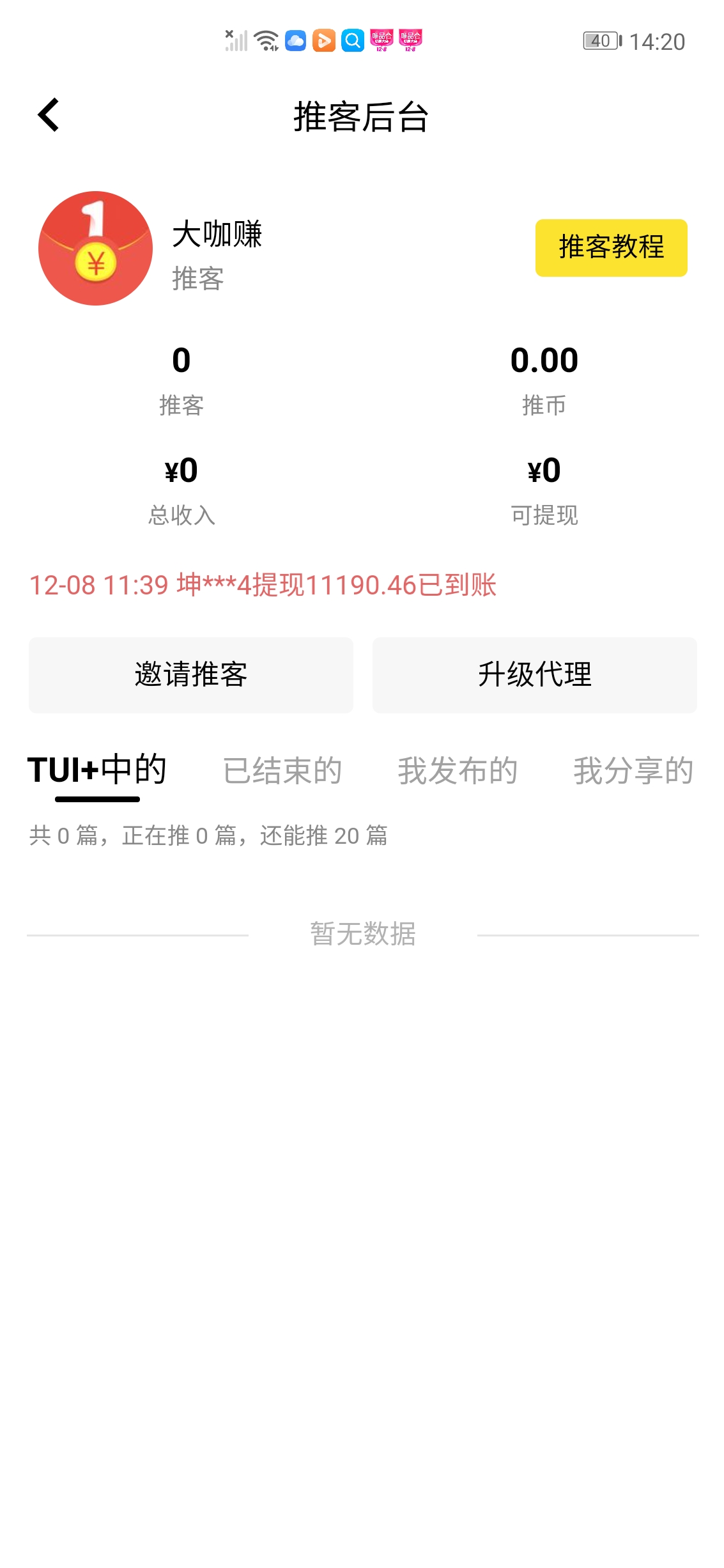
Task: Tap the 推币 balance 0.00
Action: [x=543, y=360]
